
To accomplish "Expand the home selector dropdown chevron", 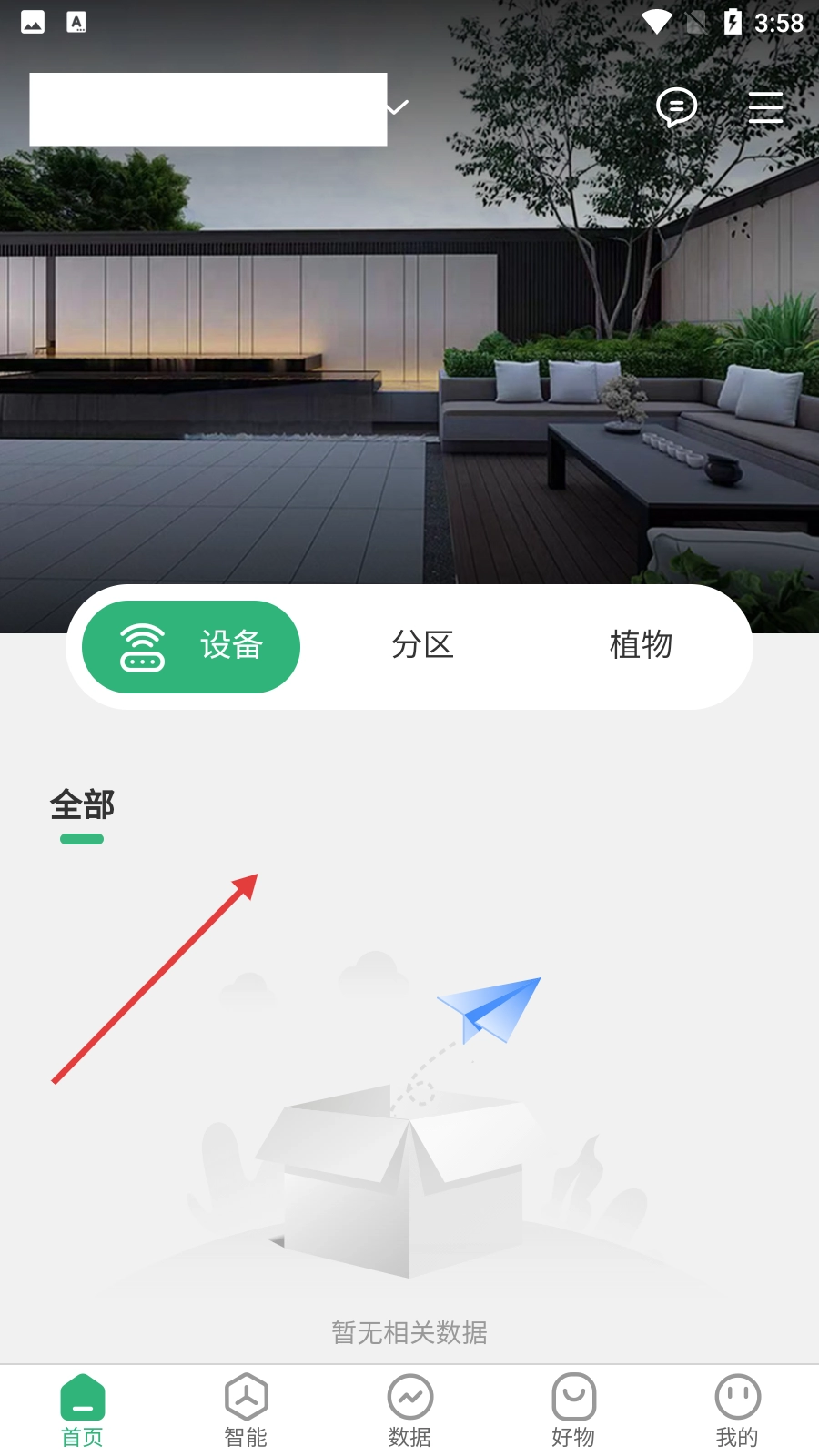I will [x=397, y=107].
